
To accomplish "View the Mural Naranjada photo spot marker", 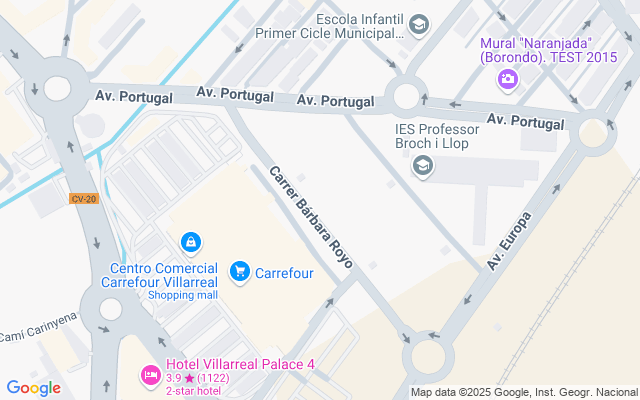I will pos(507,80).
